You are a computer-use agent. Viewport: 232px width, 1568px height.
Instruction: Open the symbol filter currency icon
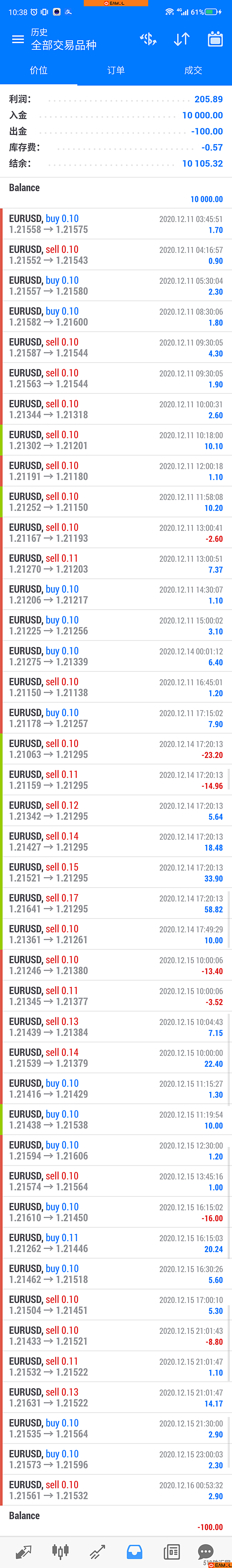[148, 39]
